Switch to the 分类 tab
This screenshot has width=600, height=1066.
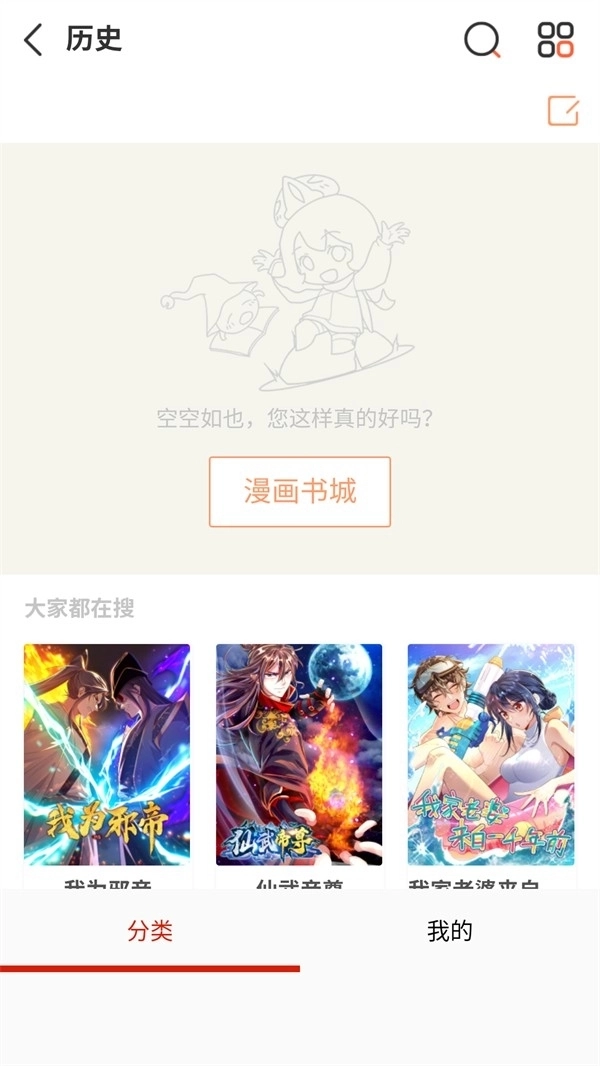(x=150, y=932)
